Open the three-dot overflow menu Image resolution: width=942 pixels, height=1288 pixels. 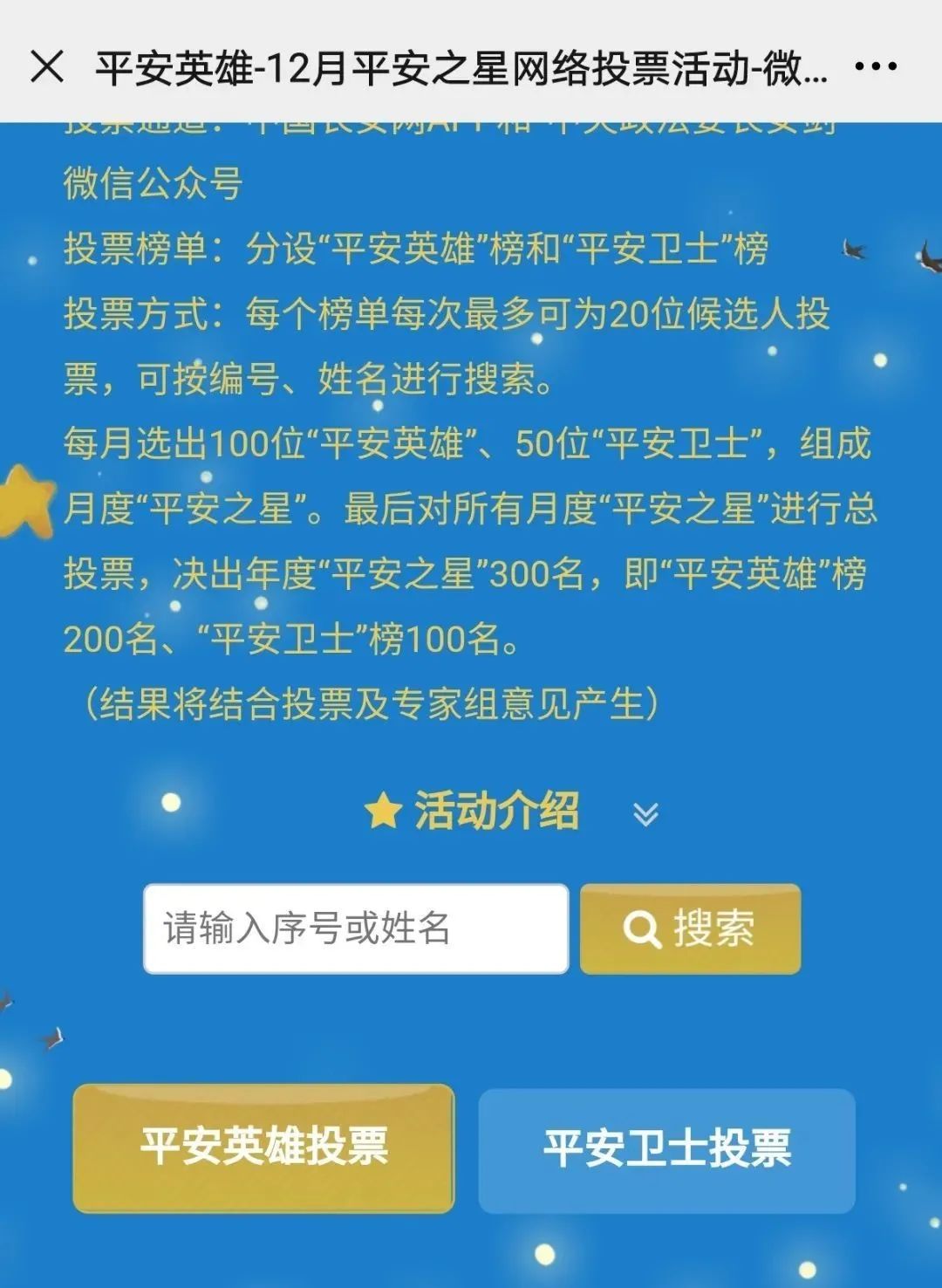875,66
